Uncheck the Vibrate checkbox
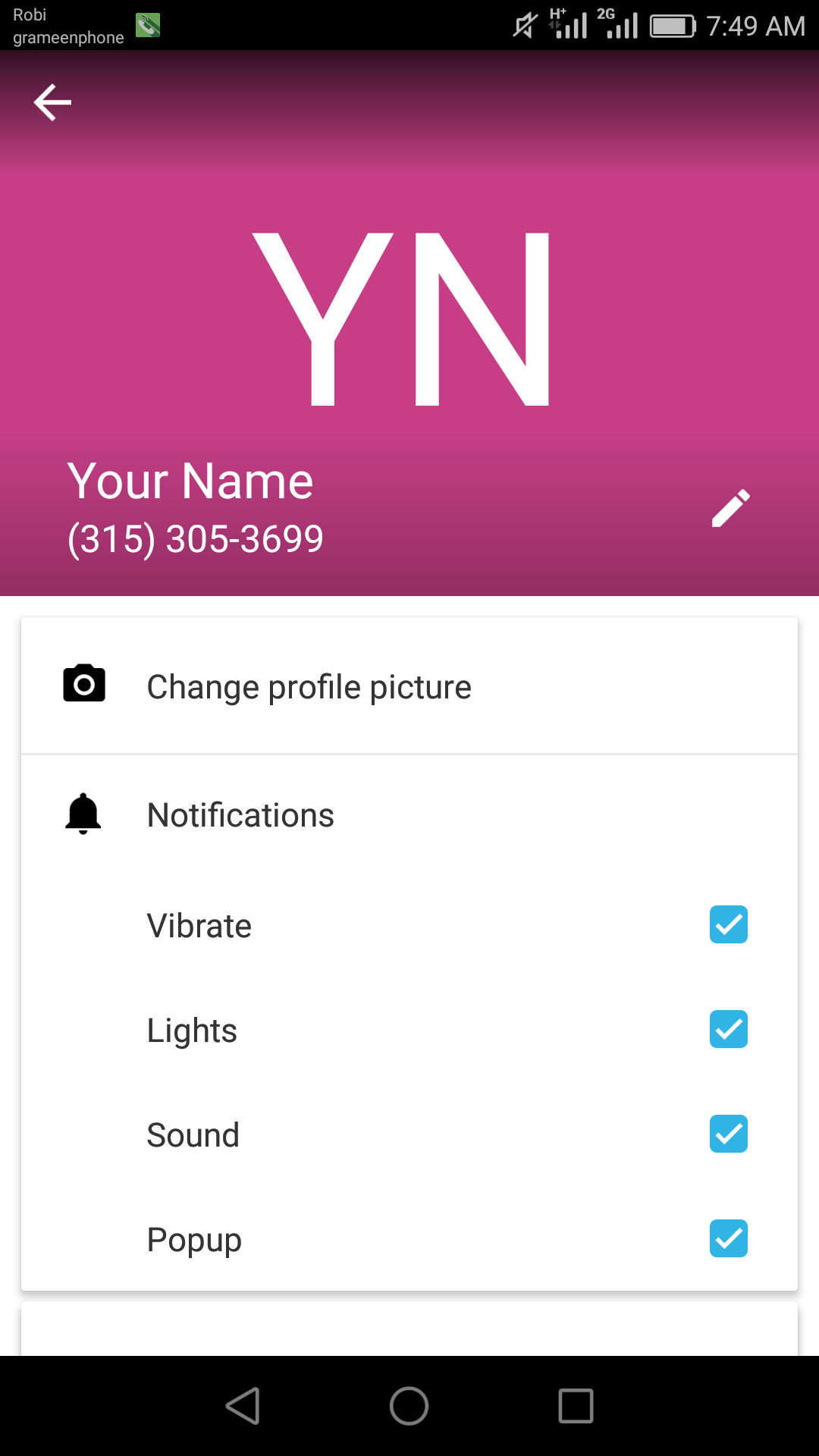Image resolution: width=819 pixels, height=1456 pixels. 728,924
